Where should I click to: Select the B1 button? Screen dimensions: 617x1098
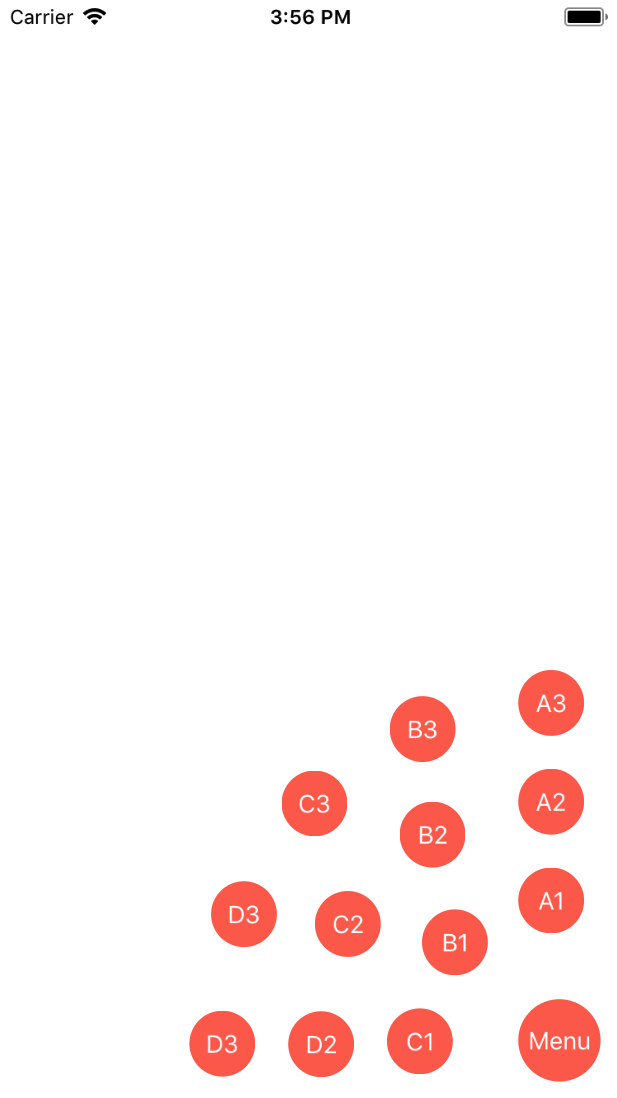[455, 942]
